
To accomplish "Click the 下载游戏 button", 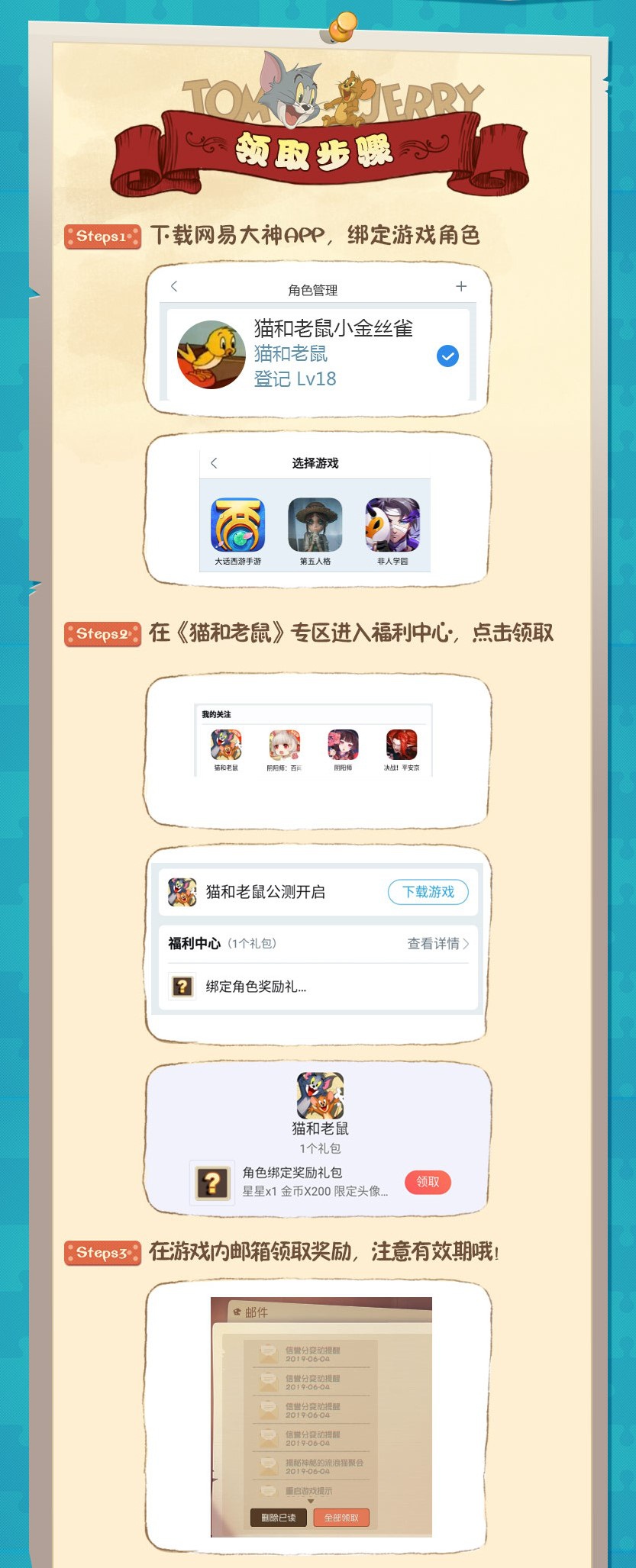I will click(428, 892).
